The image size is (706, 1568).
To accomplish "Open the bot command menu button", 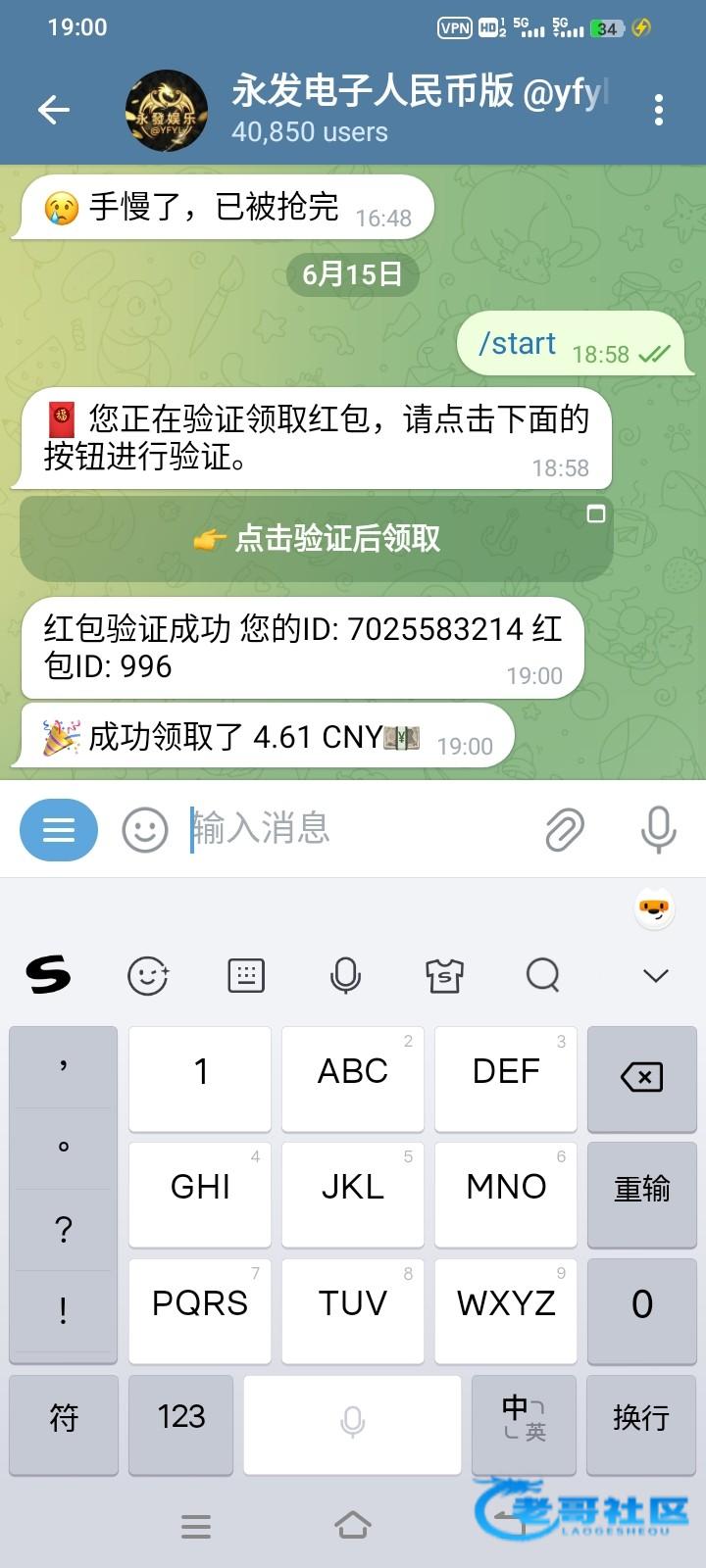I will point(59,830).
